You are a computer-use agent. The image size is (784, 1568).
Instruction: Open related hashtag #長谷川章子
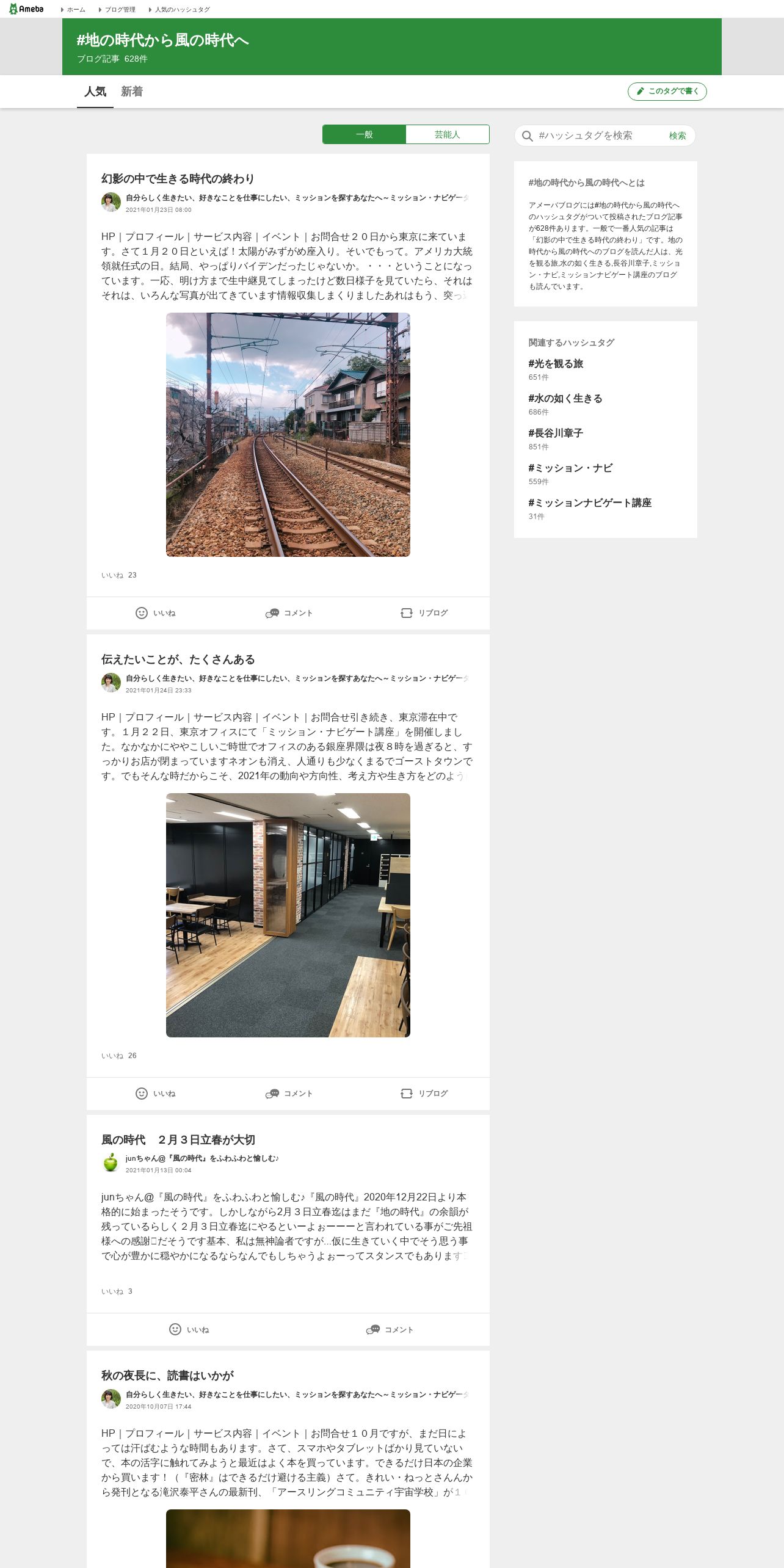click(556, 434)
